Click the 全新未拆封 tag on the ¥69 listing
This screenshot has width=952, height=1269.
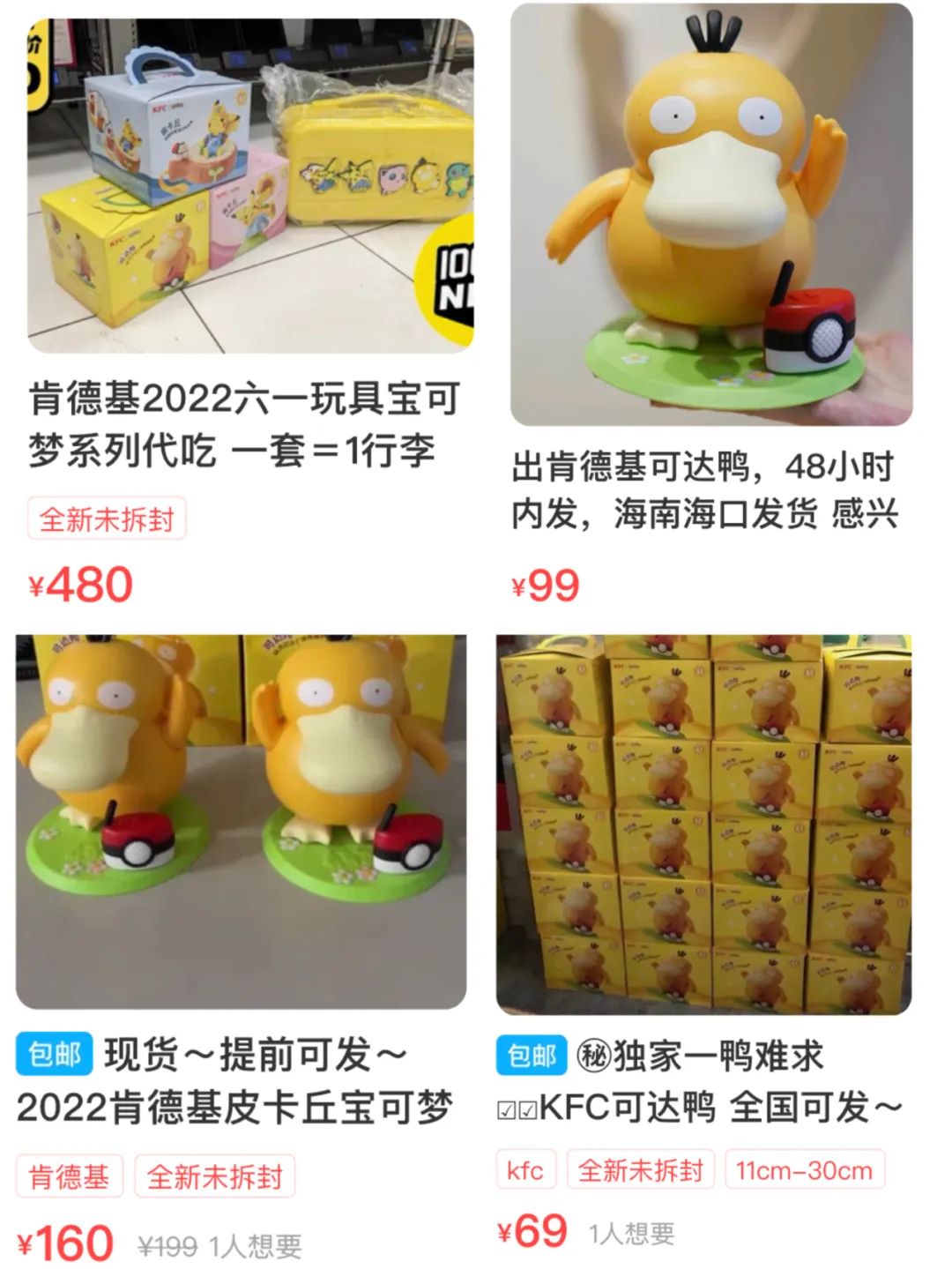[x=642, y=1172]
